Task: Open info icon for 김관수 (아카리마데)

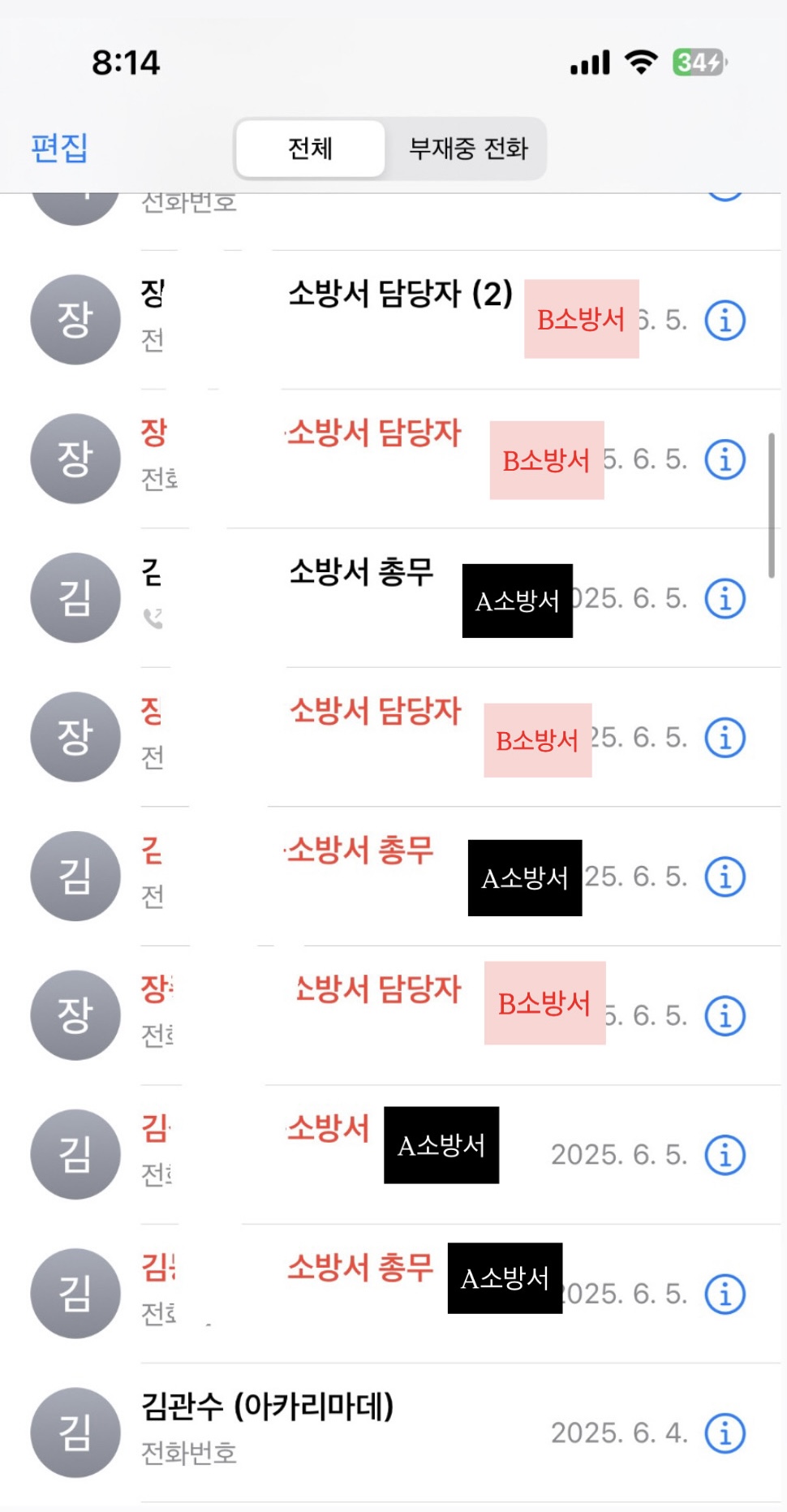Action: [725, 1433]
